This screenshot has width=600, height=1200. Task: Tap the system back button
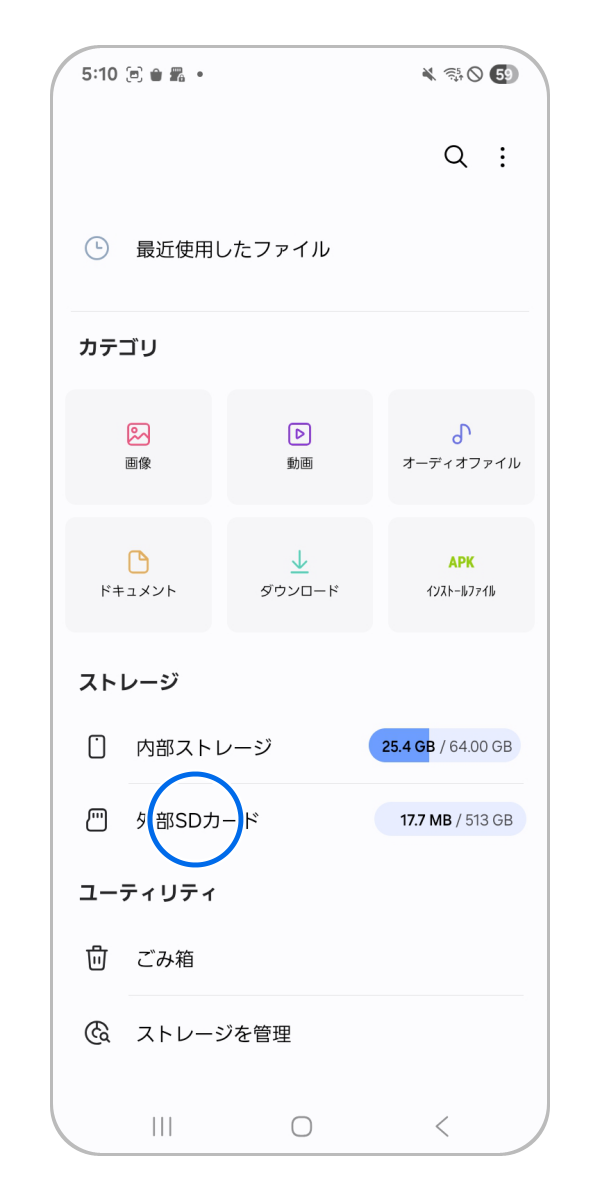(442, 1126)
